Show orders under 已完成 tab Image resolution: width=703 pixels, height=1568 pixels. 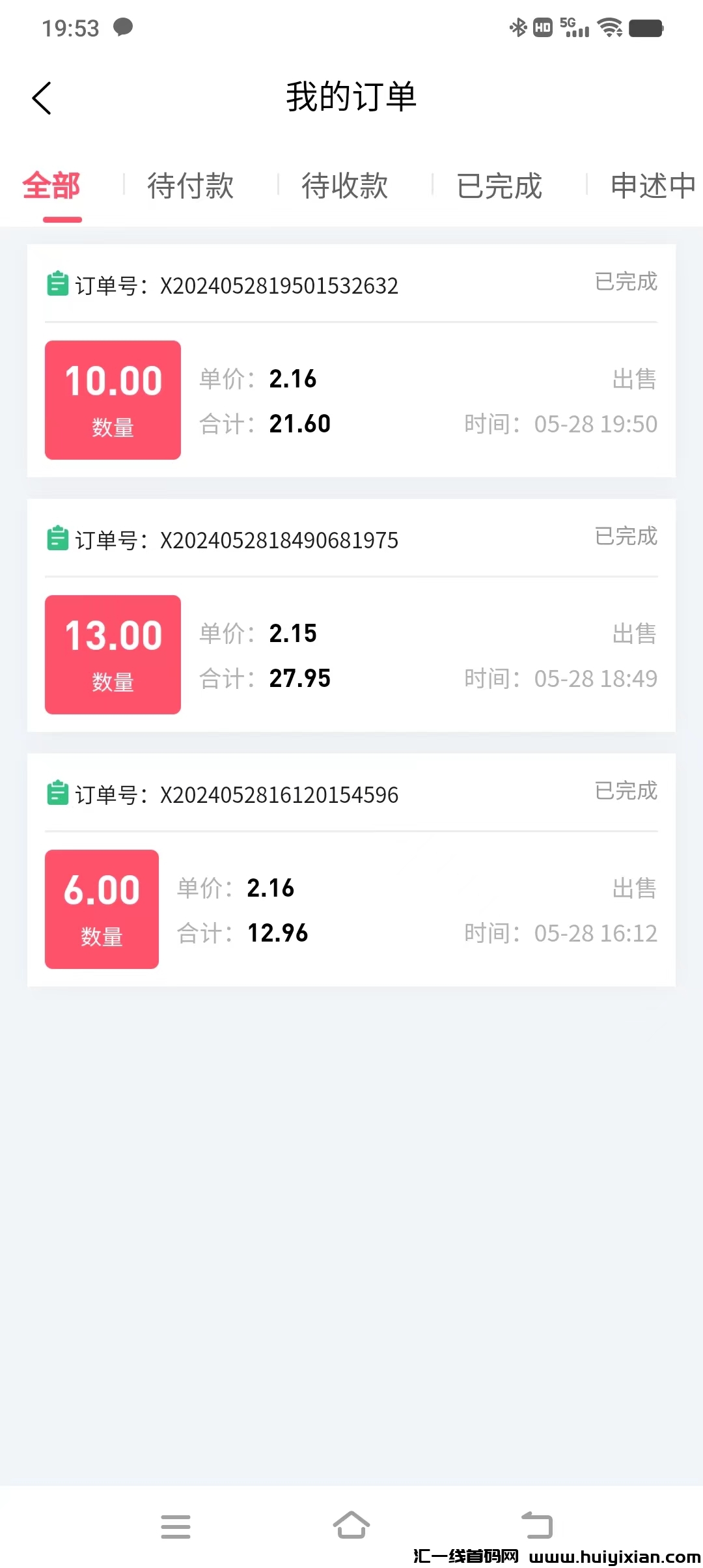click(499, 186)
